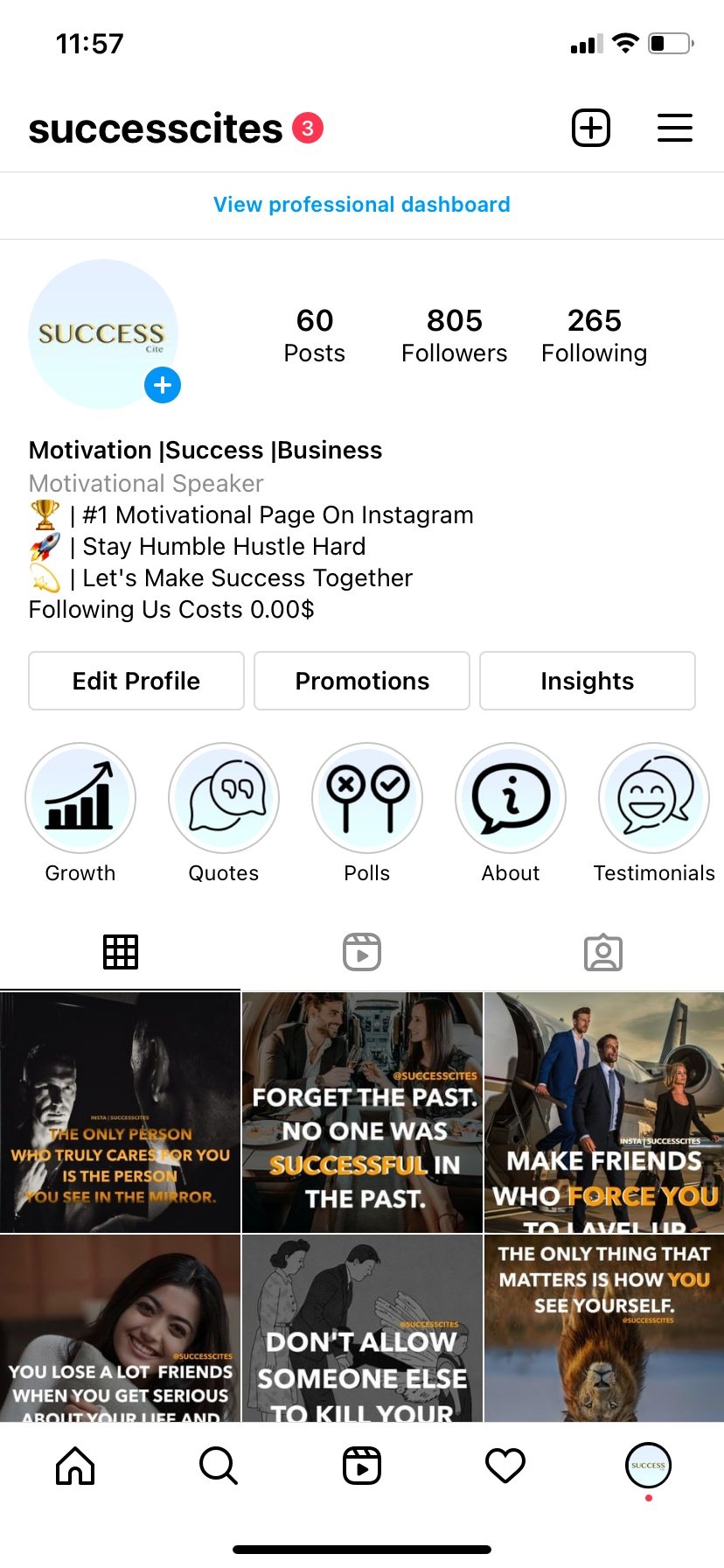
Task: Open the Testimonials story highlight
Action: coord(654,798)
